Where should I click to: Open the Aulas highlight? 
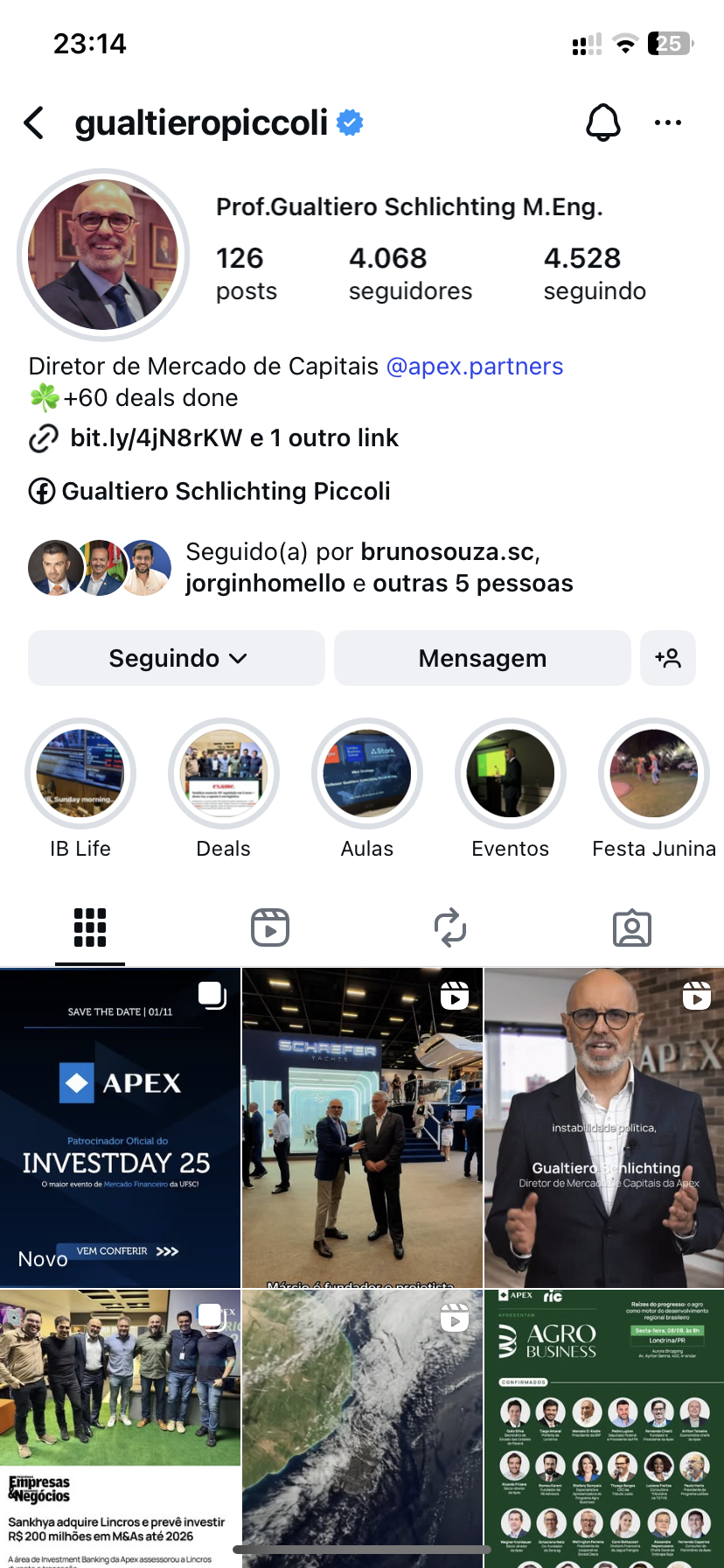pos(367,774)
